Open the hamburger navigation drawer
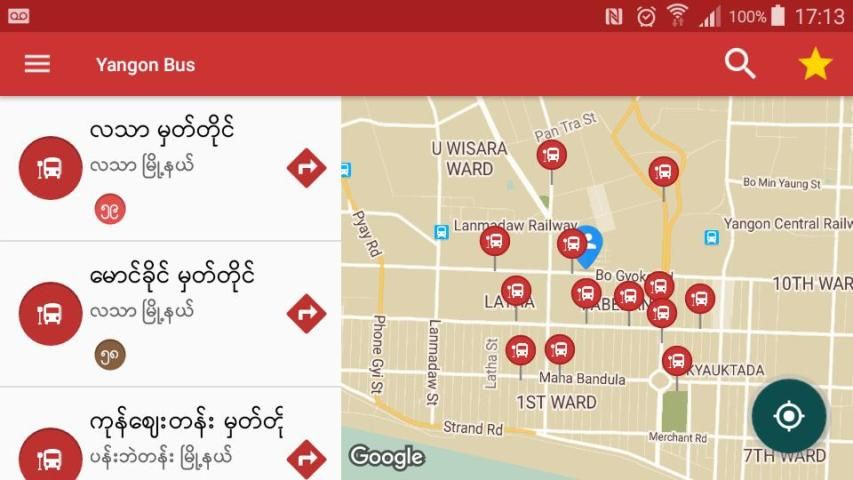This screenshot has width=853, height=480. tap(37, 64)
